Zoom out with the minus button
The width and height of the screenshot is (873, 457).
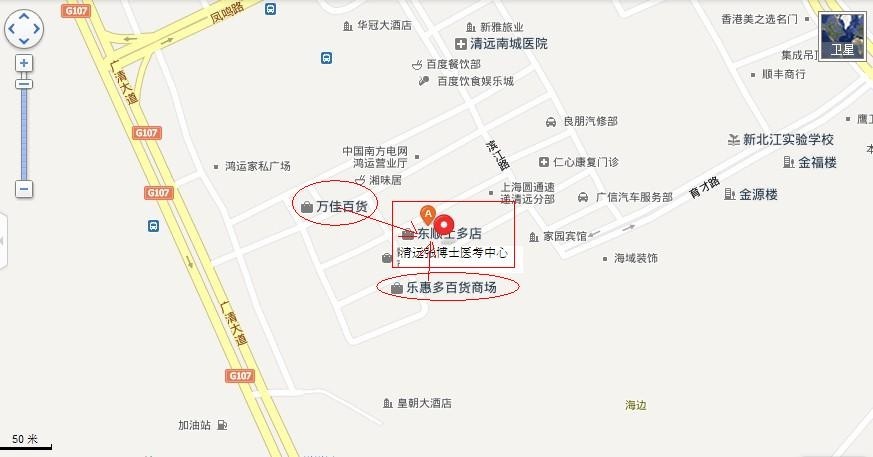pyautogui.click(x=24, y=189)
